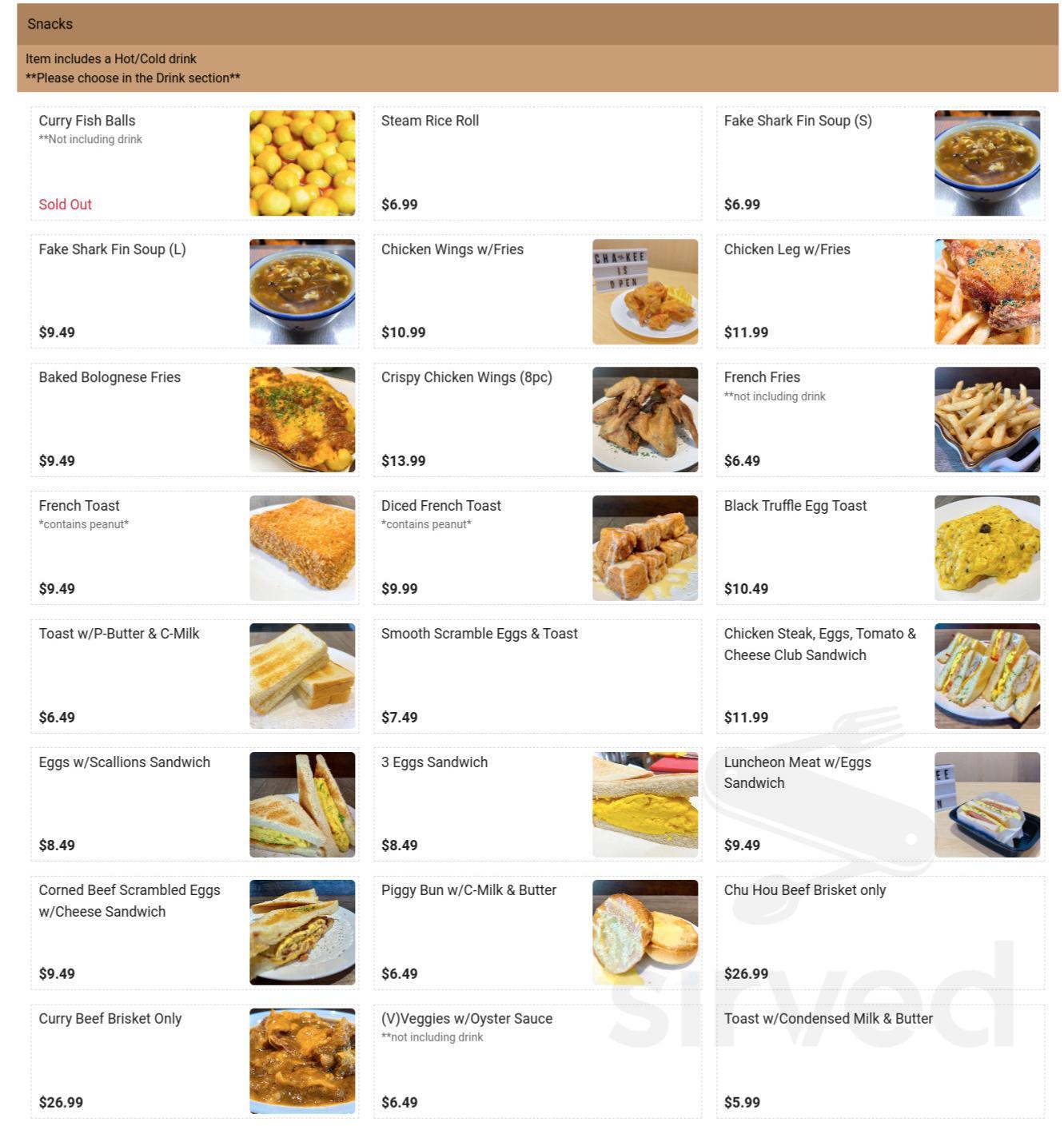Screen dimensions: 1064x1126
Task: Select the Curry Fish Balls menu card
Action: (193, 162)
